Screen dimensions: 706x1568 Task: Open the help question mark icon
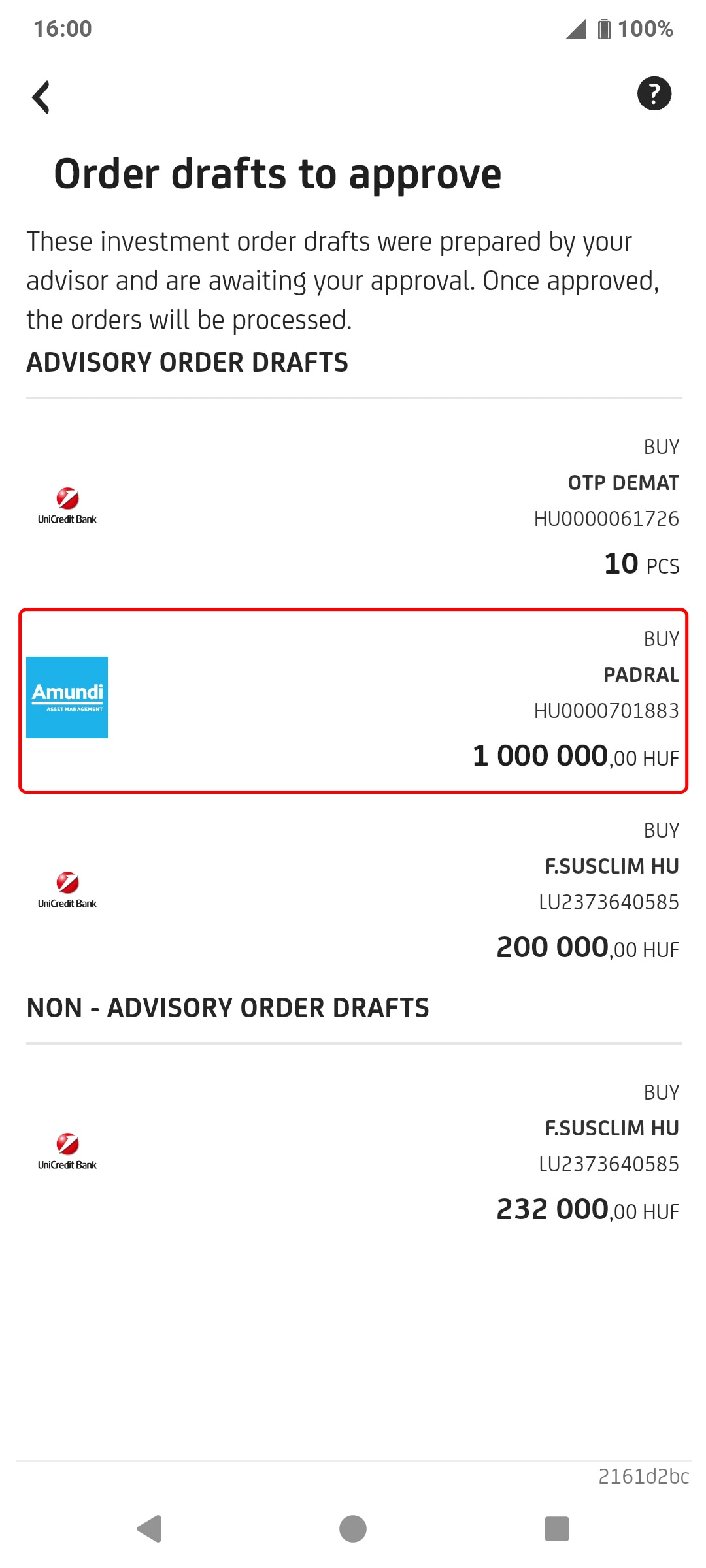(x=654, y=93)
